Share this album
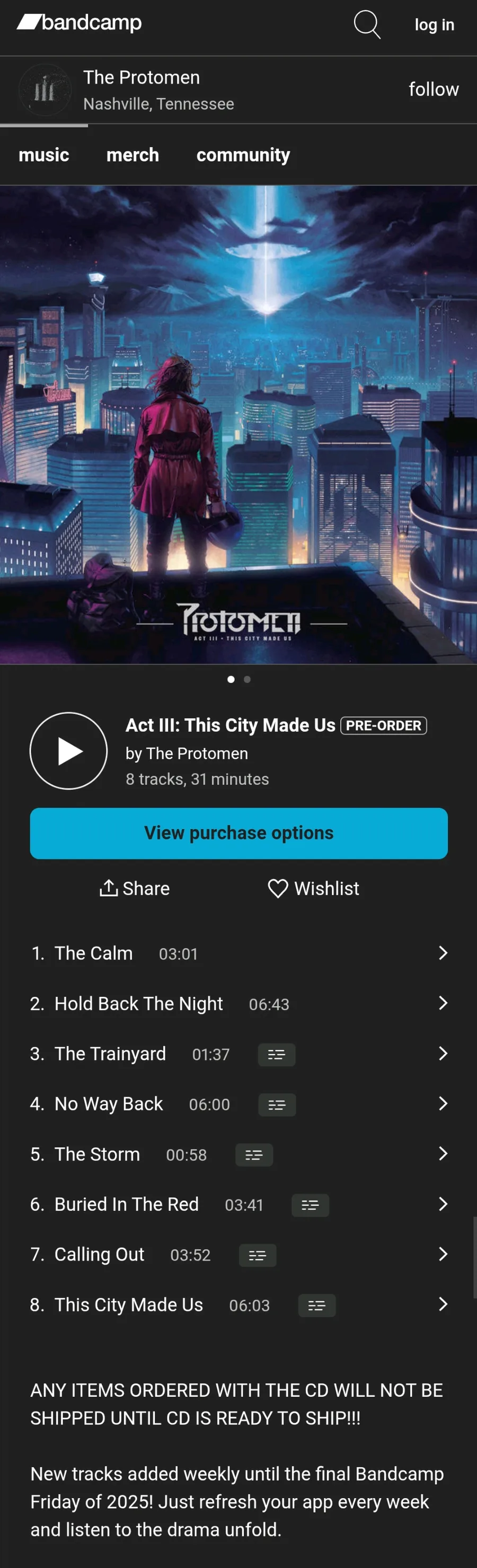The height and width of the screenshot is (1568, 477). [x=135, y=888]
